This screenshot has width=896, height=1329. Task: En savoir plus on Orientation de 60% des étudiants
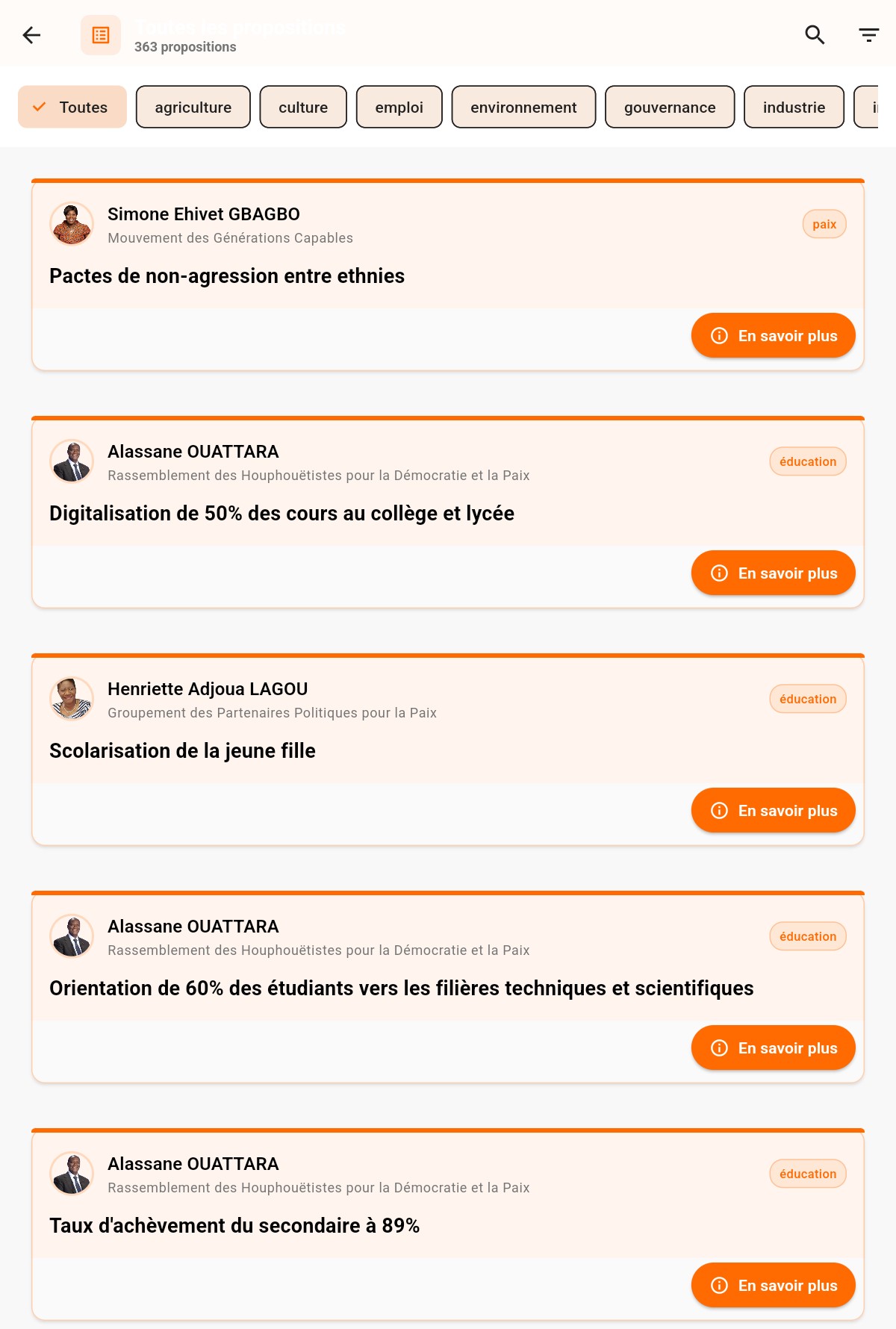(x=773, y=1048)
